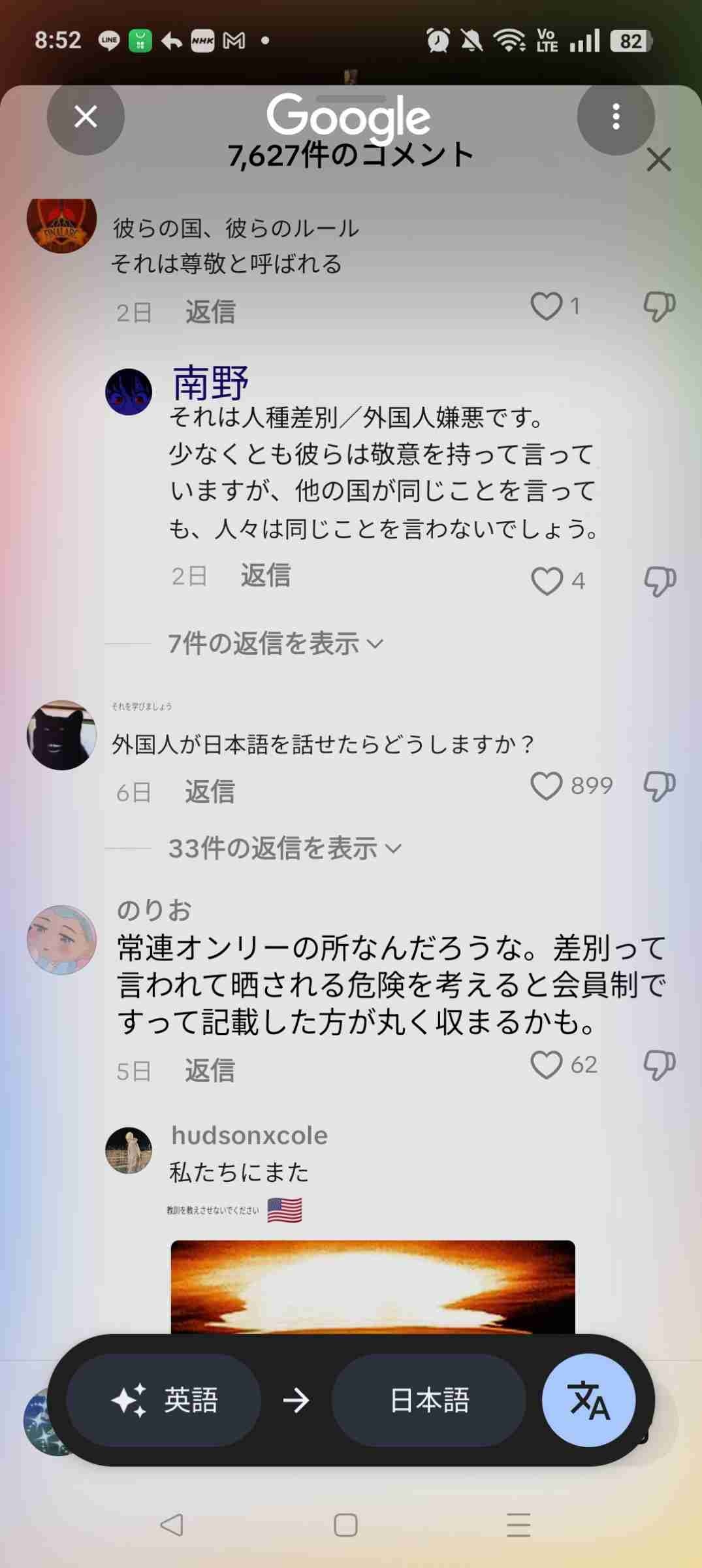Dislike 南野's comment
This screenshot has height=1568, width=702.
click(659, 581)
